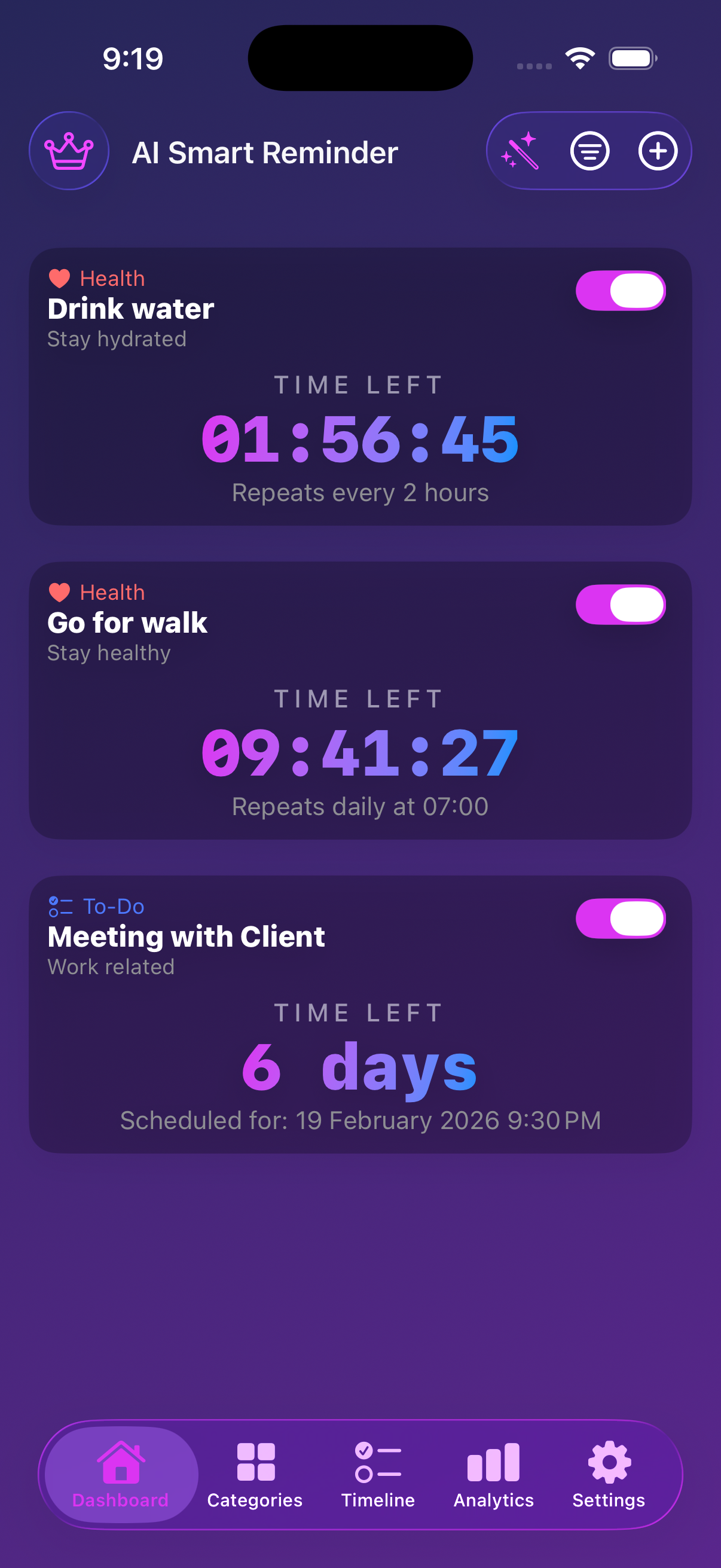Tap the heart icon on Drink water card
Viewport: 721px width, 1568px height.
(59, 278)
